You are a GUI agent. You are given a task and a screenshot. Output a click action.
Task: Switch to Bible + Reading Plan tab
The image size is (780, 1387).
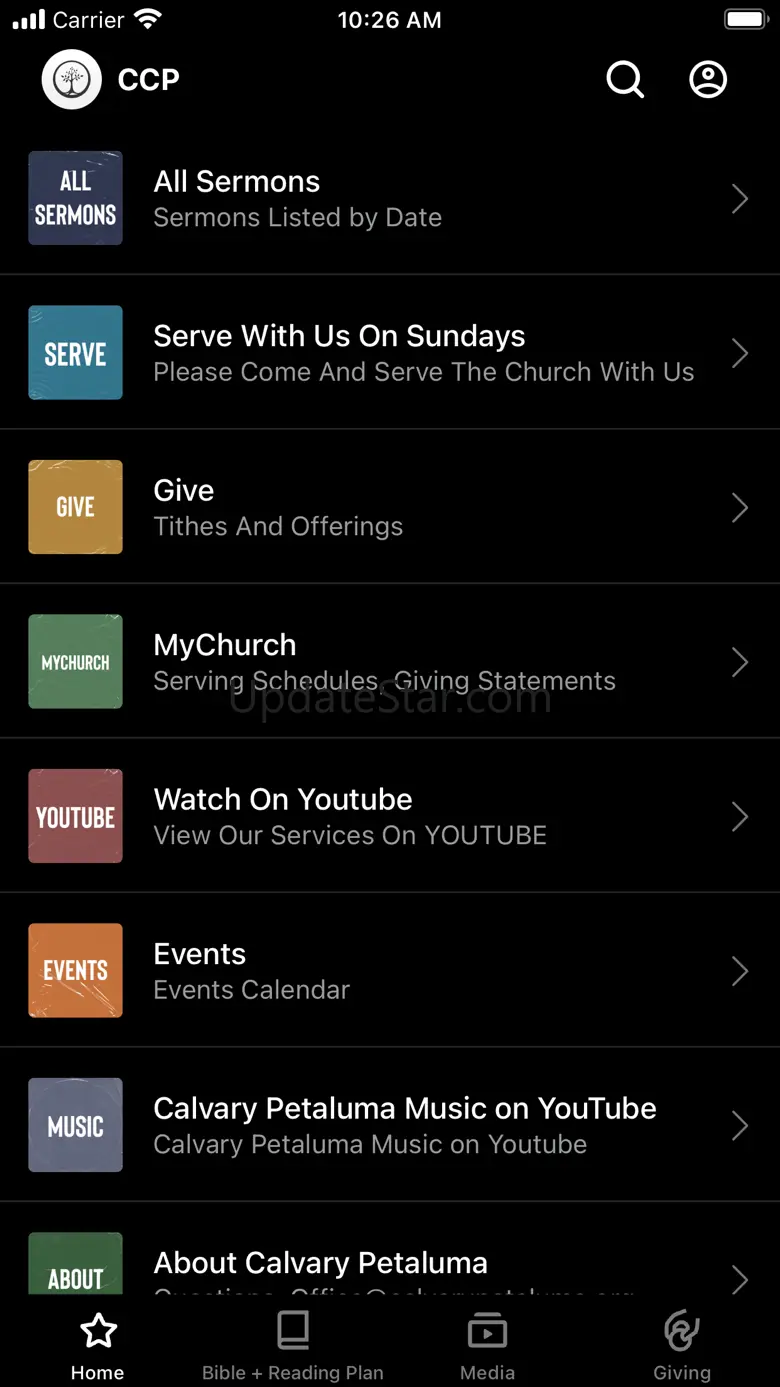click(x=292, y=1346)
